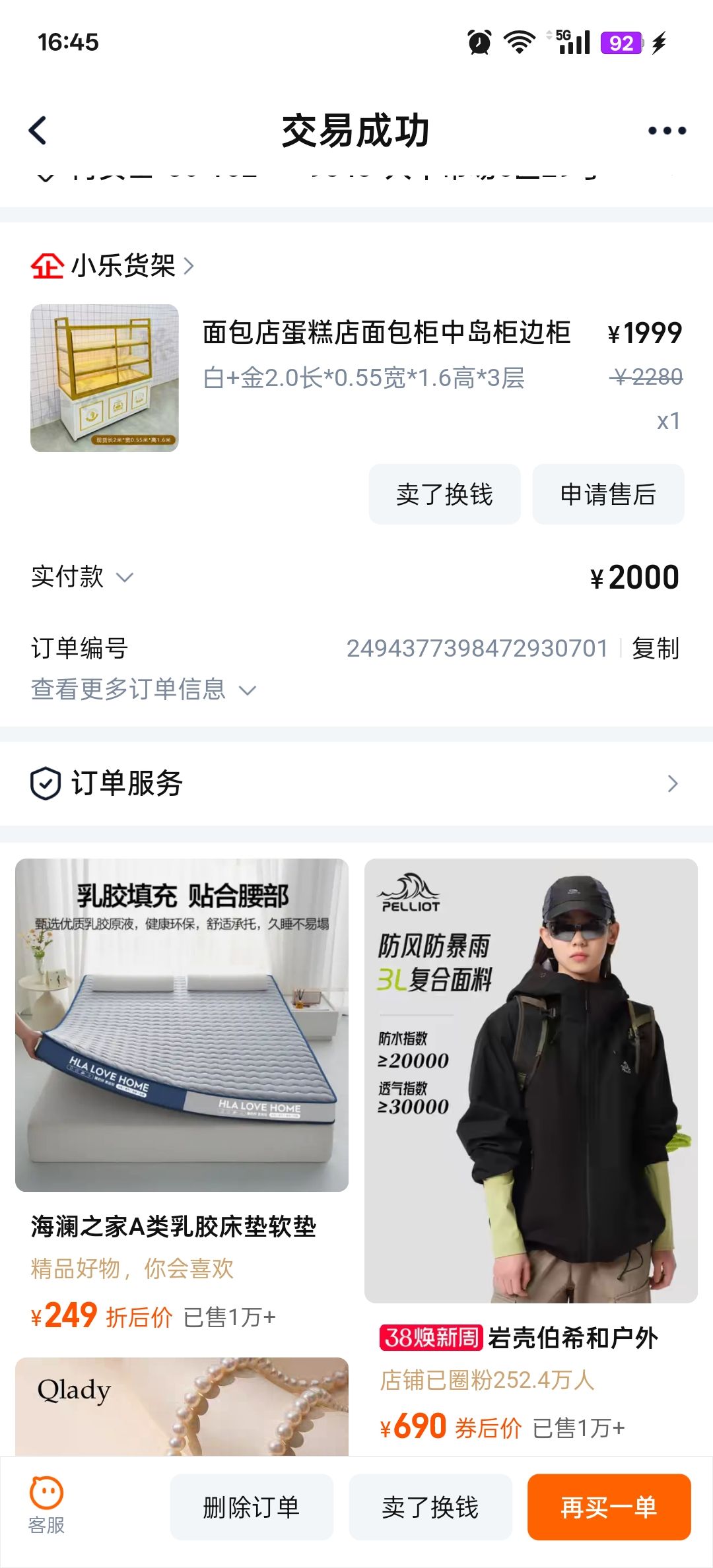This screenshot has height=1568, width=713.
Task: Copy the order number with 复制
Action: 655,649
